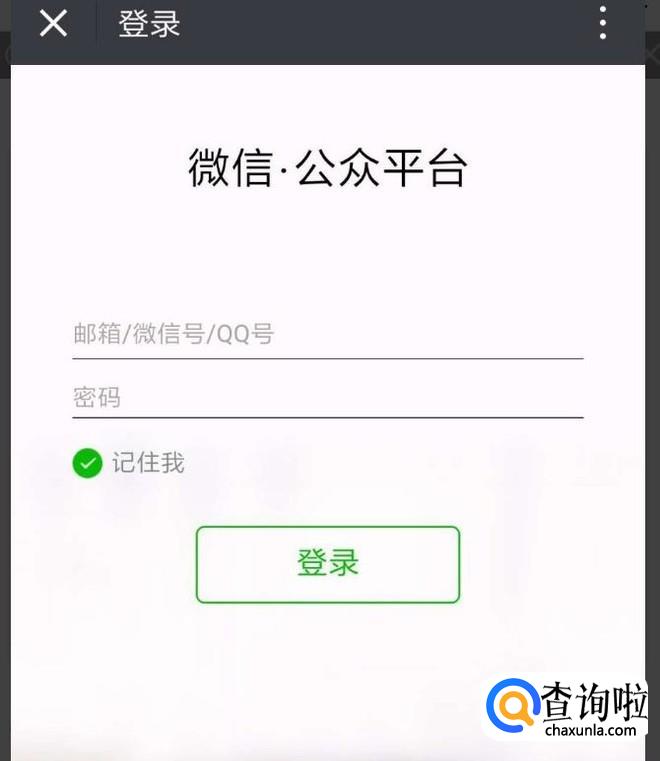Tap the green 登录 button
Screen dimensions: 660x761
coord(328,564)
